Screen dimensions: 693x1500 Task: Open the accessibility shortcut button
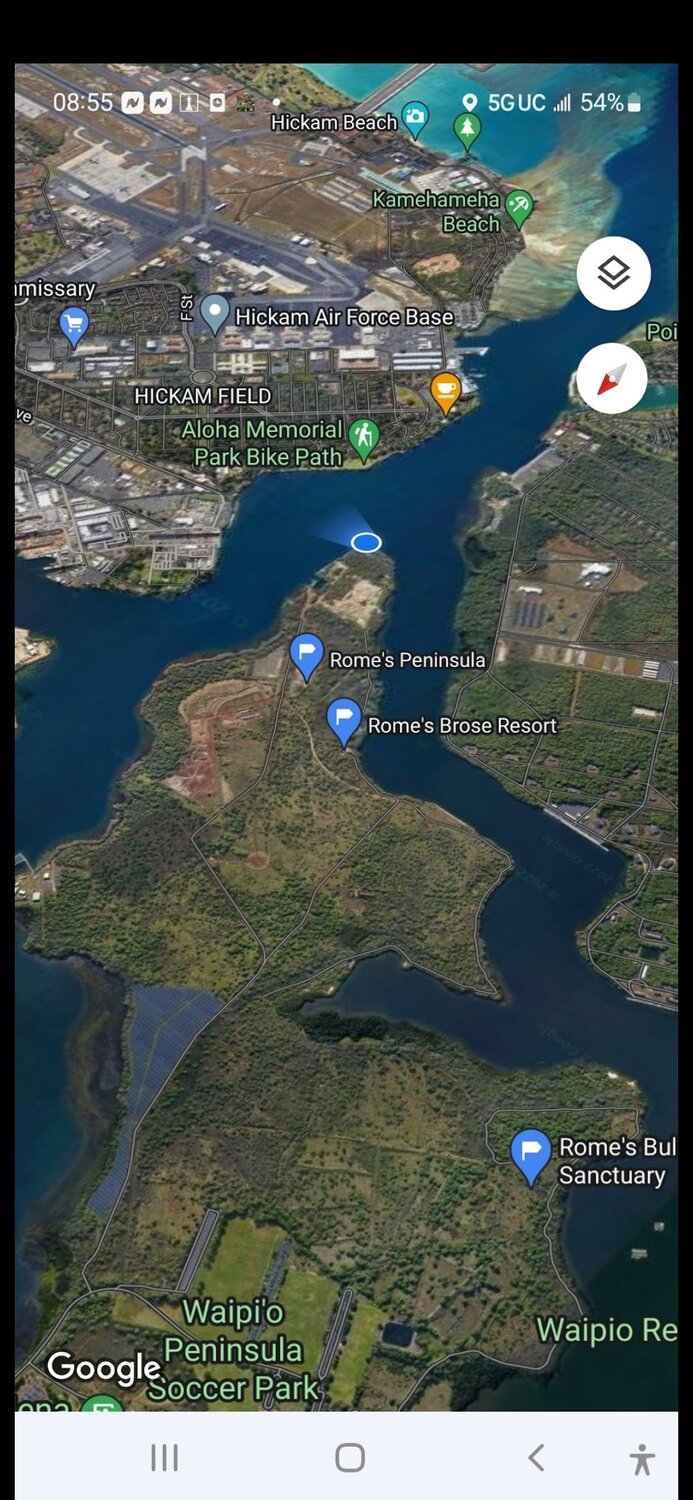pyautogui.click(x=642, y=1459)
